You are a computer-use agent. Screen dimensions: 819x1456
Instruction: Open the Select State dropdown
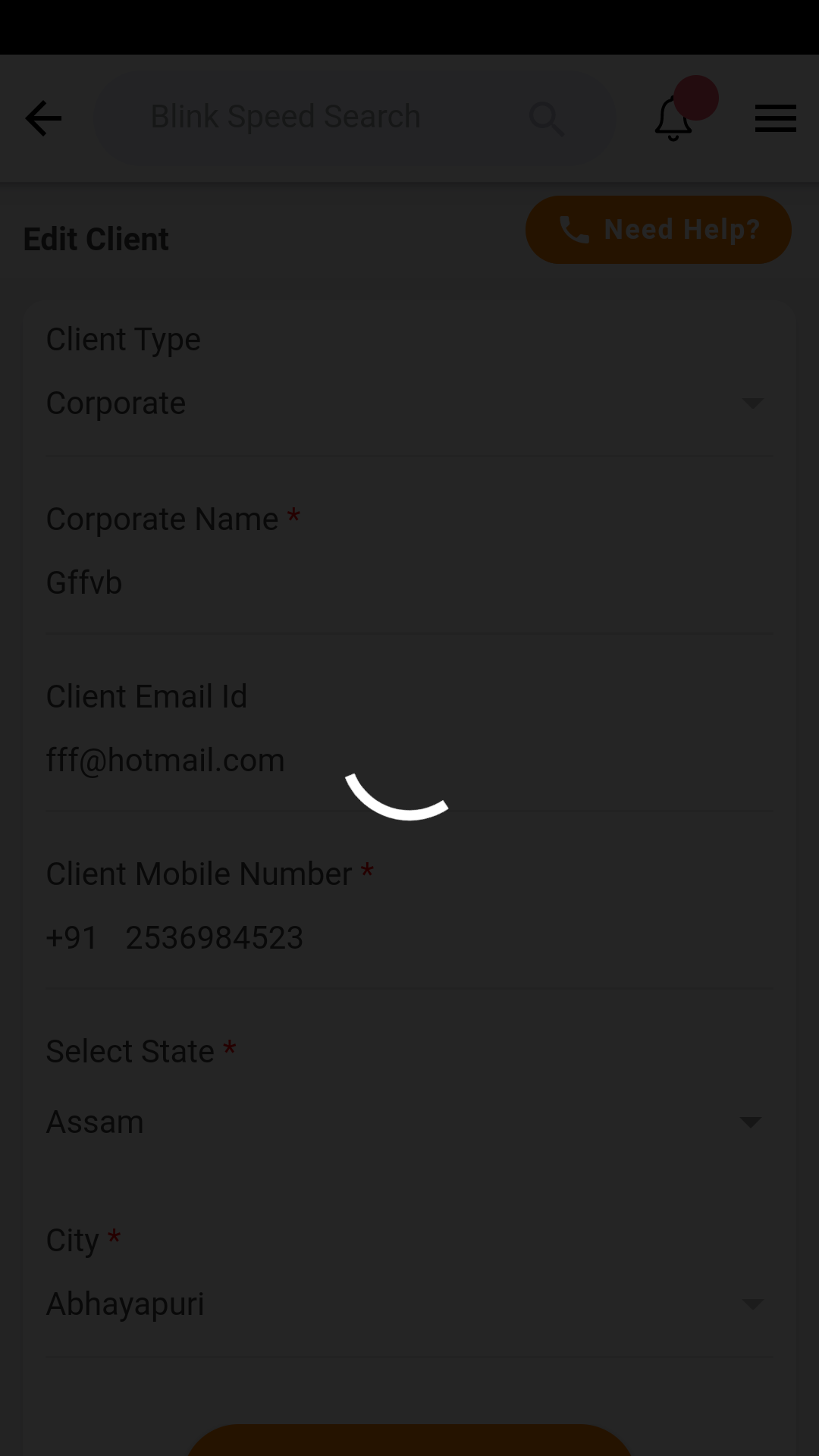tap(409, 1122)
